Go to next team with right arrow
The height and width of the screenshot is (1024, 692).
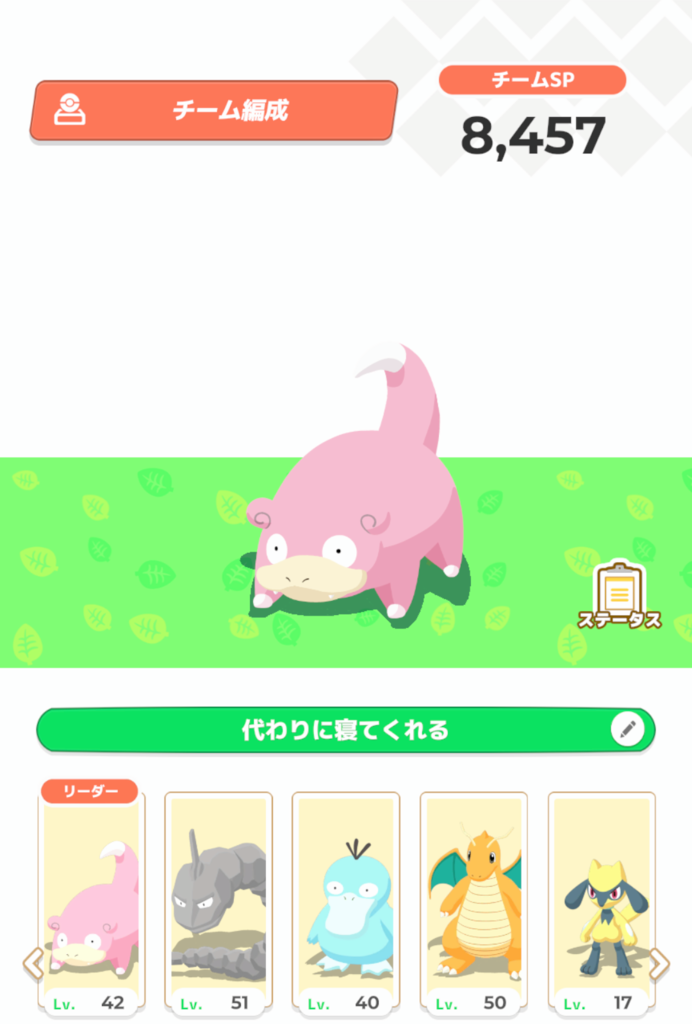point(660,964)
